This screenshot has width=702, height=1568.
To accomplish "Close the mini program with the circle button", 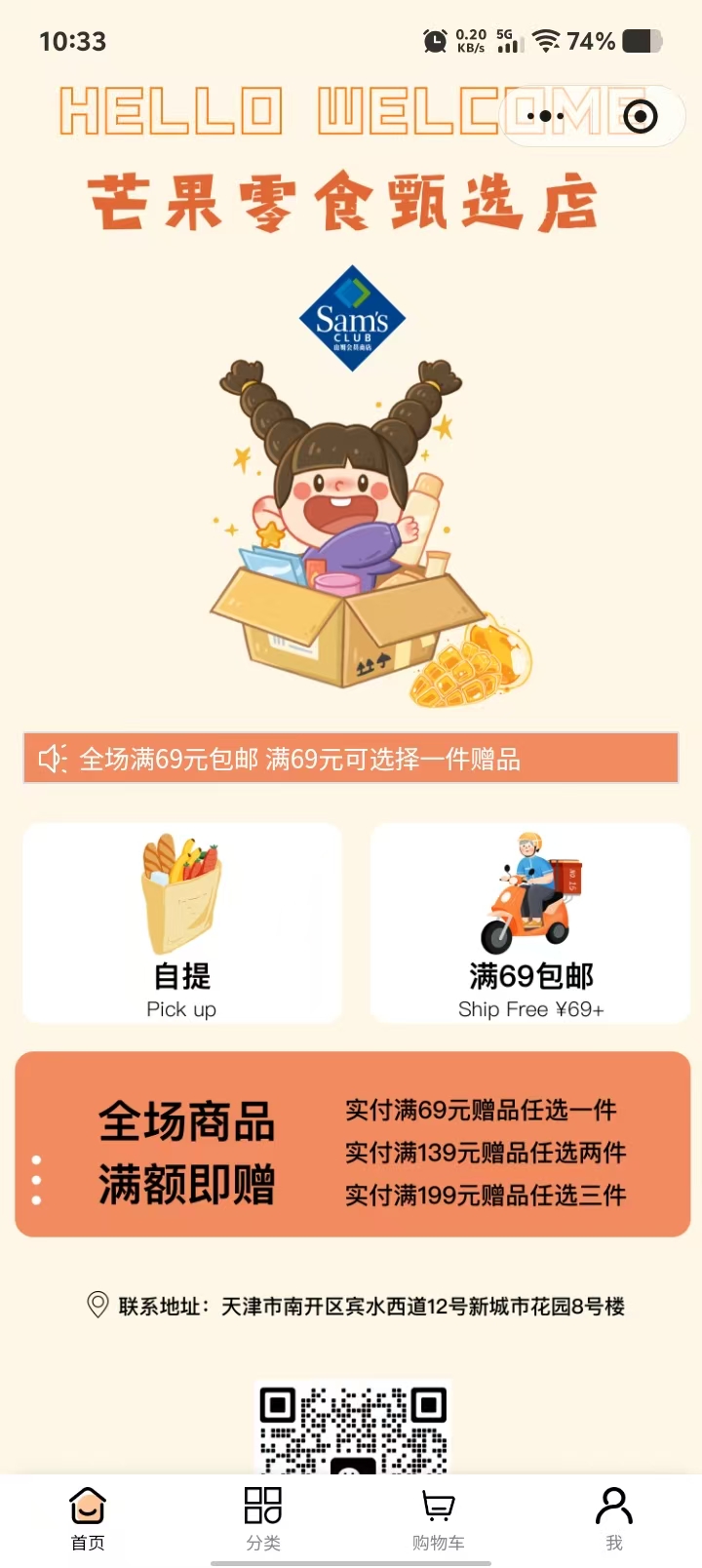I will (640, 117).
